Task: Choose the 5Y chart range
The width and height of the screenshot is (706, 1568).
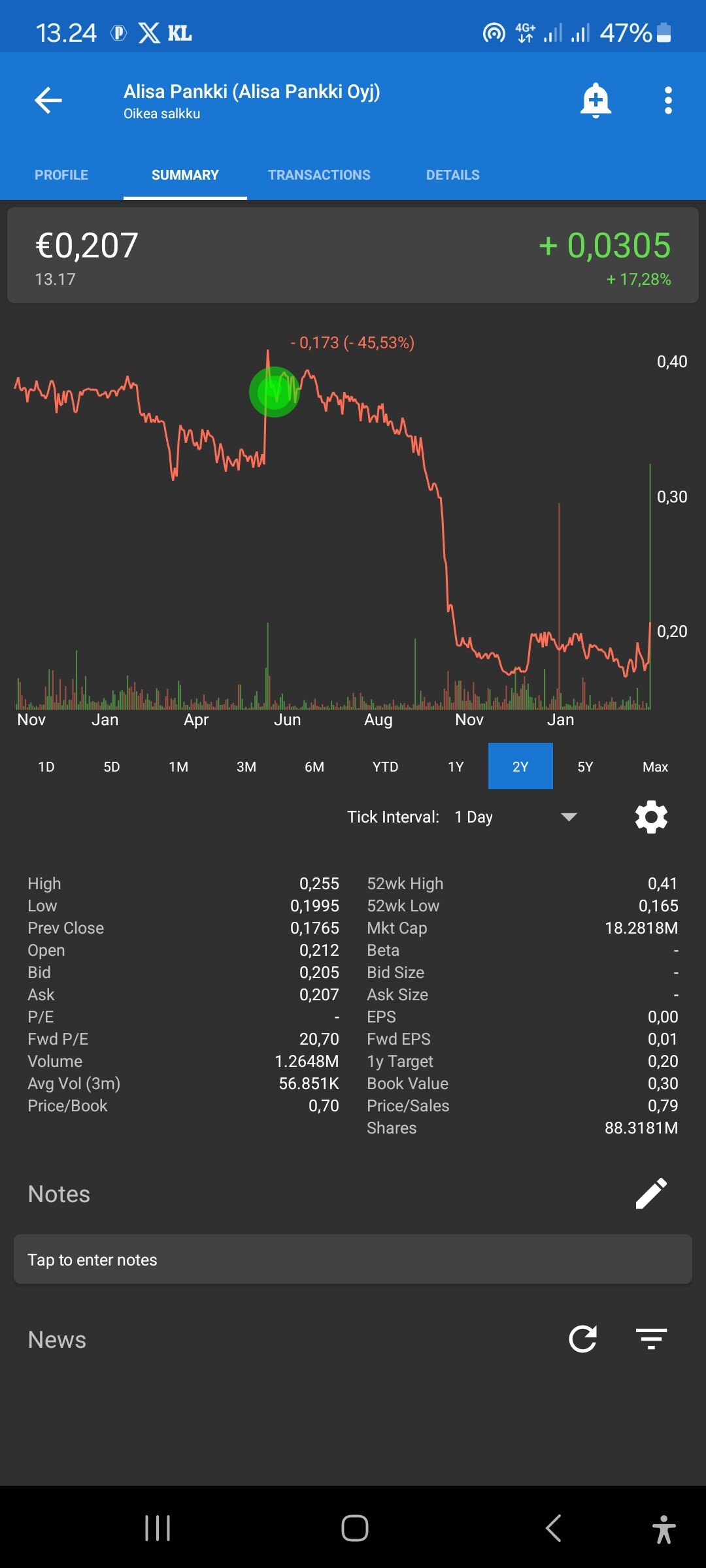Action: click(x=585, y=767)
